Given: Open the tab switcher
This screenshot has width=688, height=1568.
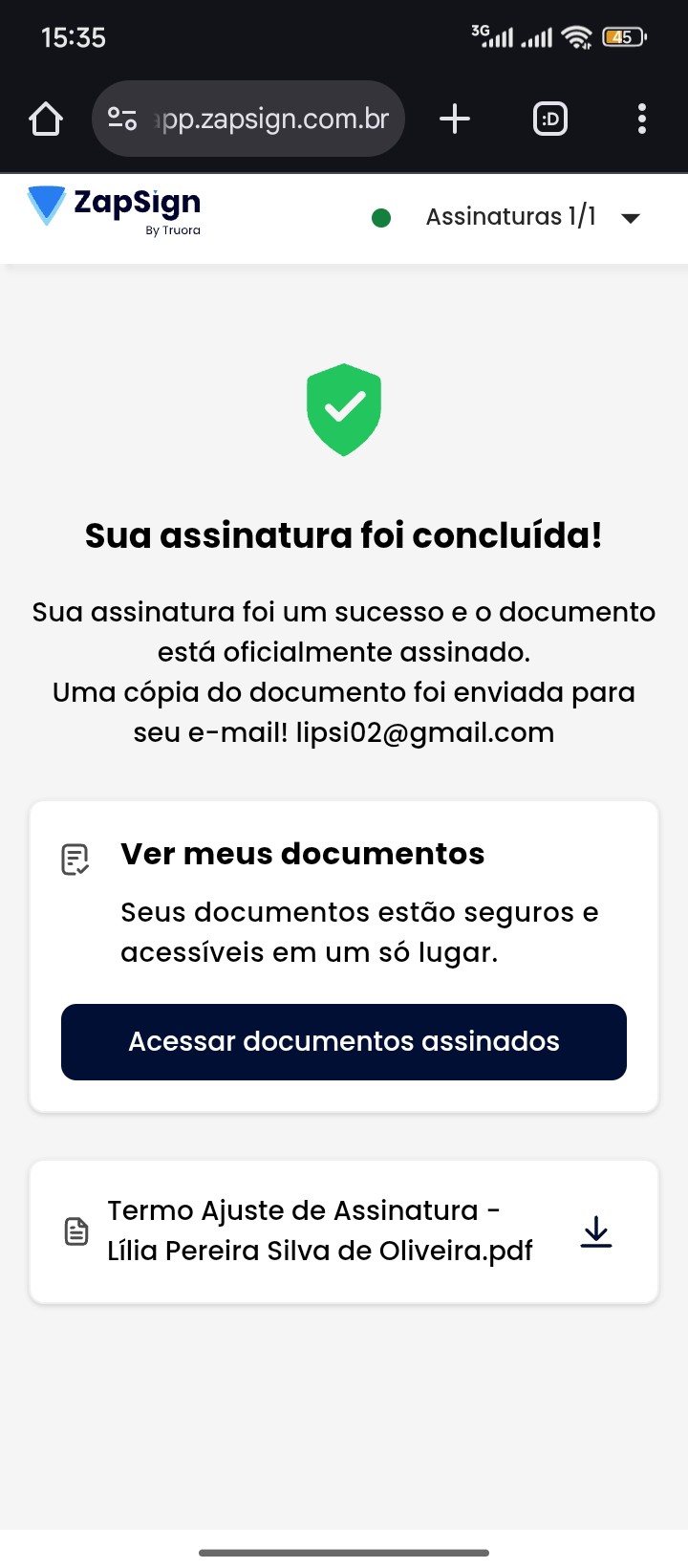Looking at the screenshot, I should [550, 120].
